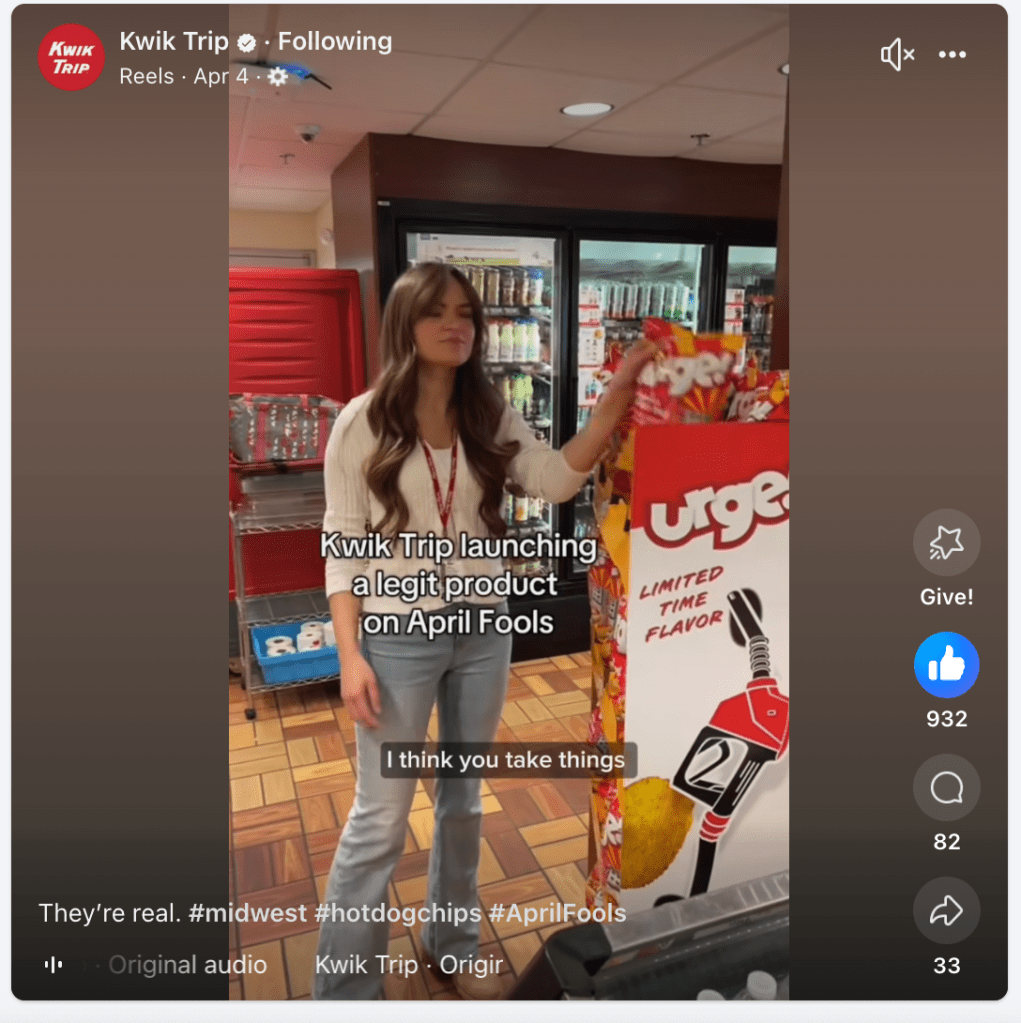Open the Original audio track

(187, 965)
